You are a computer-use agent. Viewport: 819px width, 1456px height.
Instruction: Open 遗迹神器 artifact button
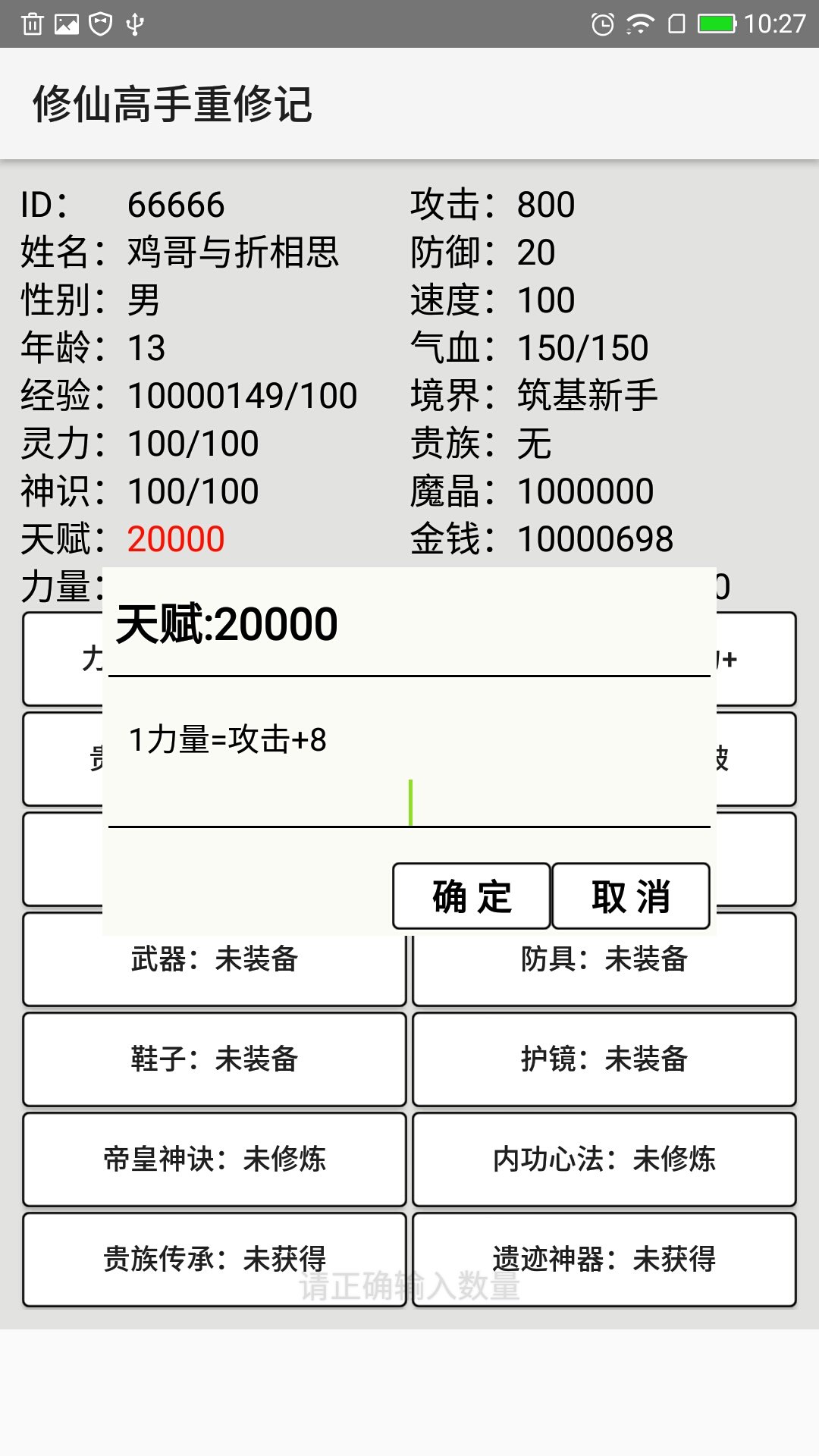[x=604, y=1260]
